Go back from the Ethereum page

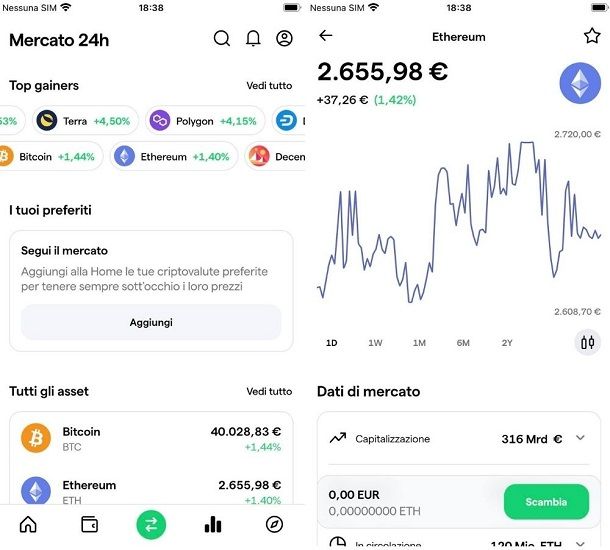pos(325,36)
